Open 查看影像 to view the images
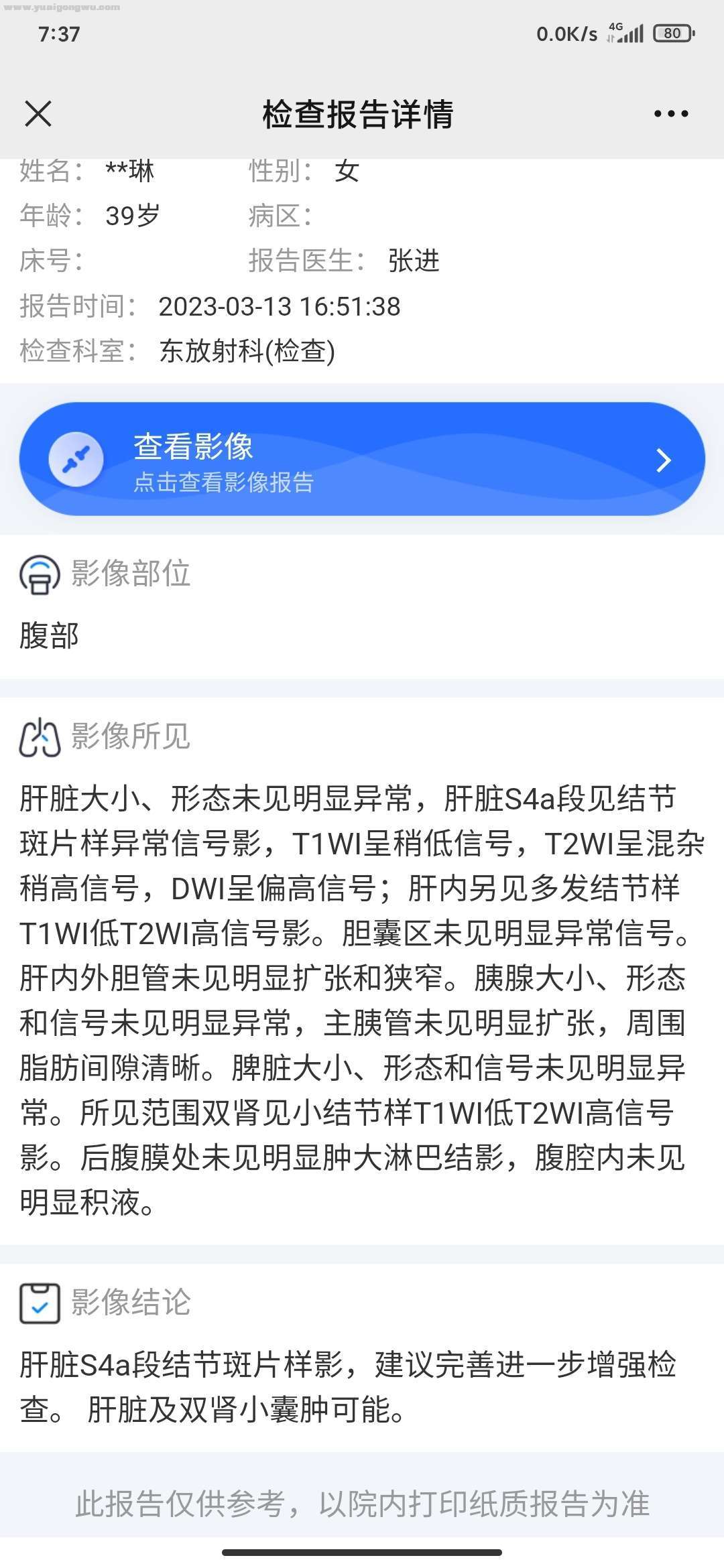Image resolution: width=724 pixels, height=1568 pixels. tap(362, 460)
